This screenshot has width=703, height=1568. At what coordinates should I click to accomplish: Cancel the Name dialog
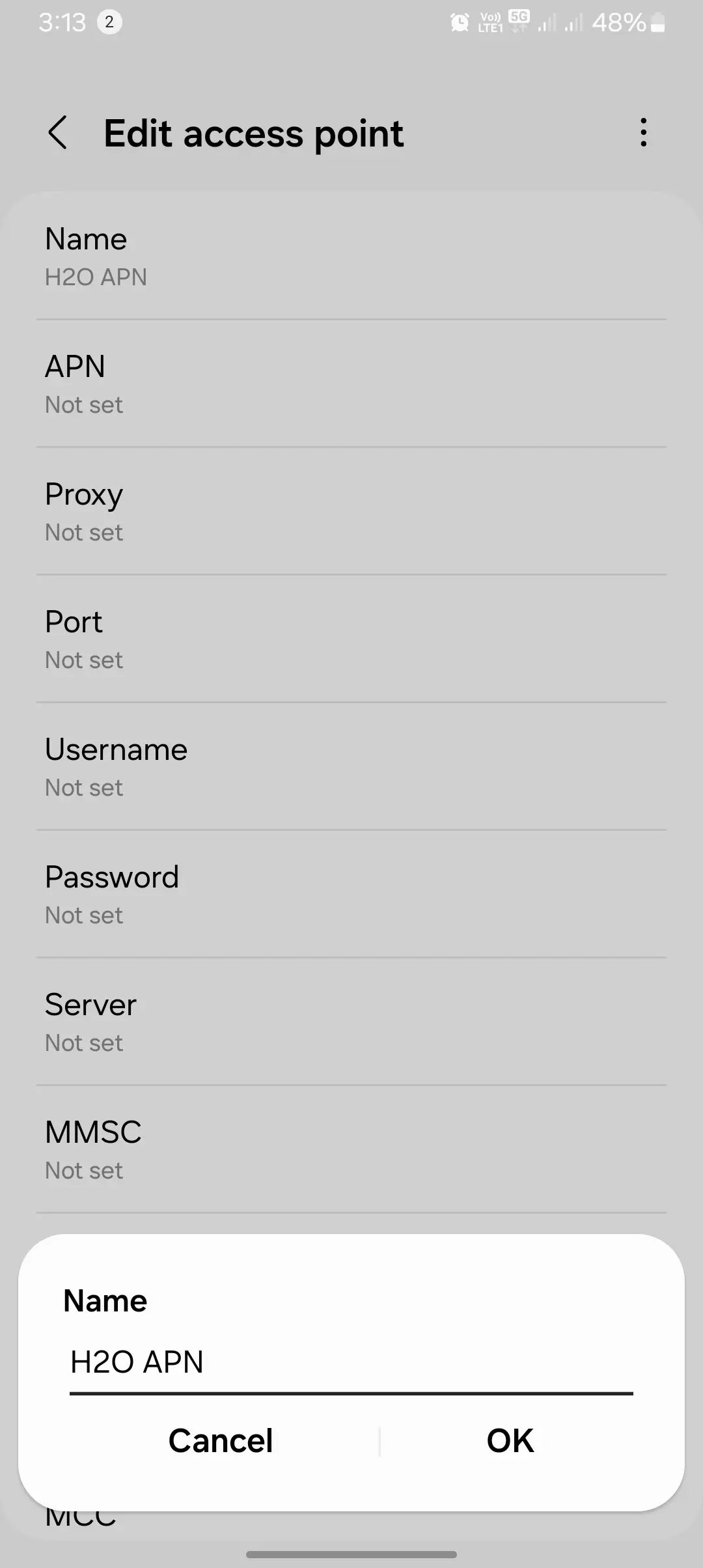[220, 1440]
